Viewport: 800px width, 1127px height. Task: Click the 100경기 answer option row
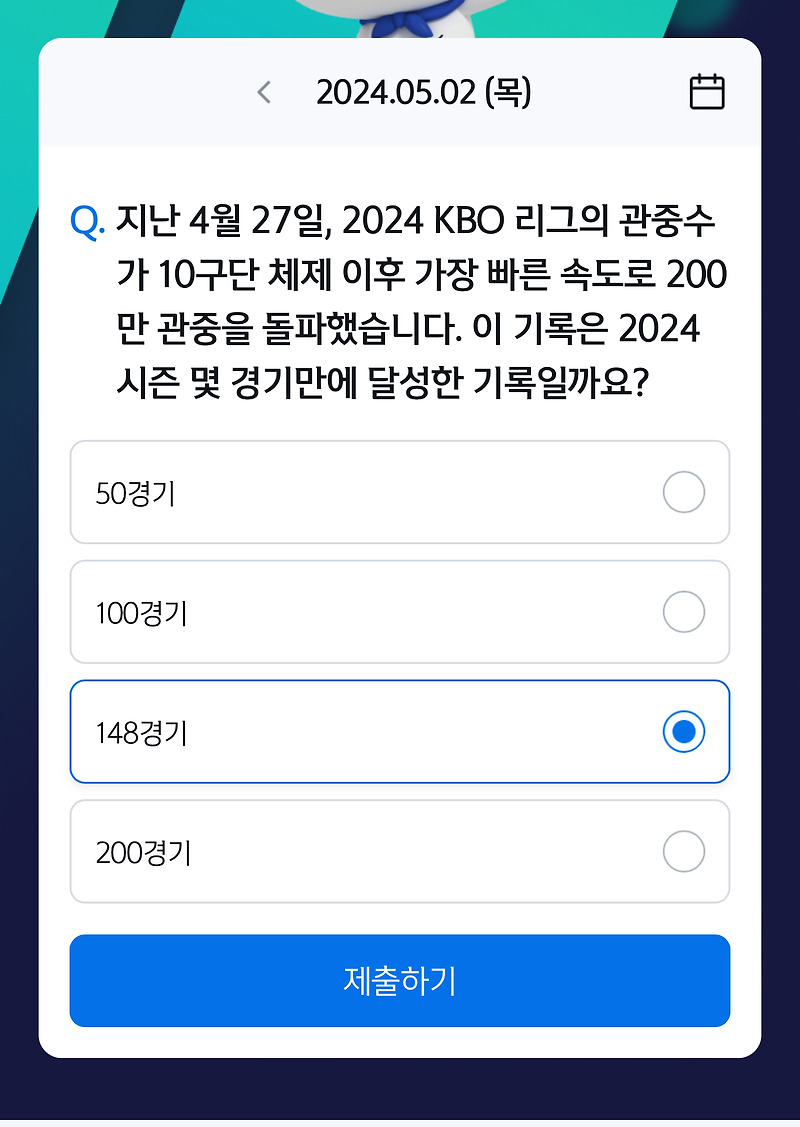pyautogui.click(x=400, y=612)
